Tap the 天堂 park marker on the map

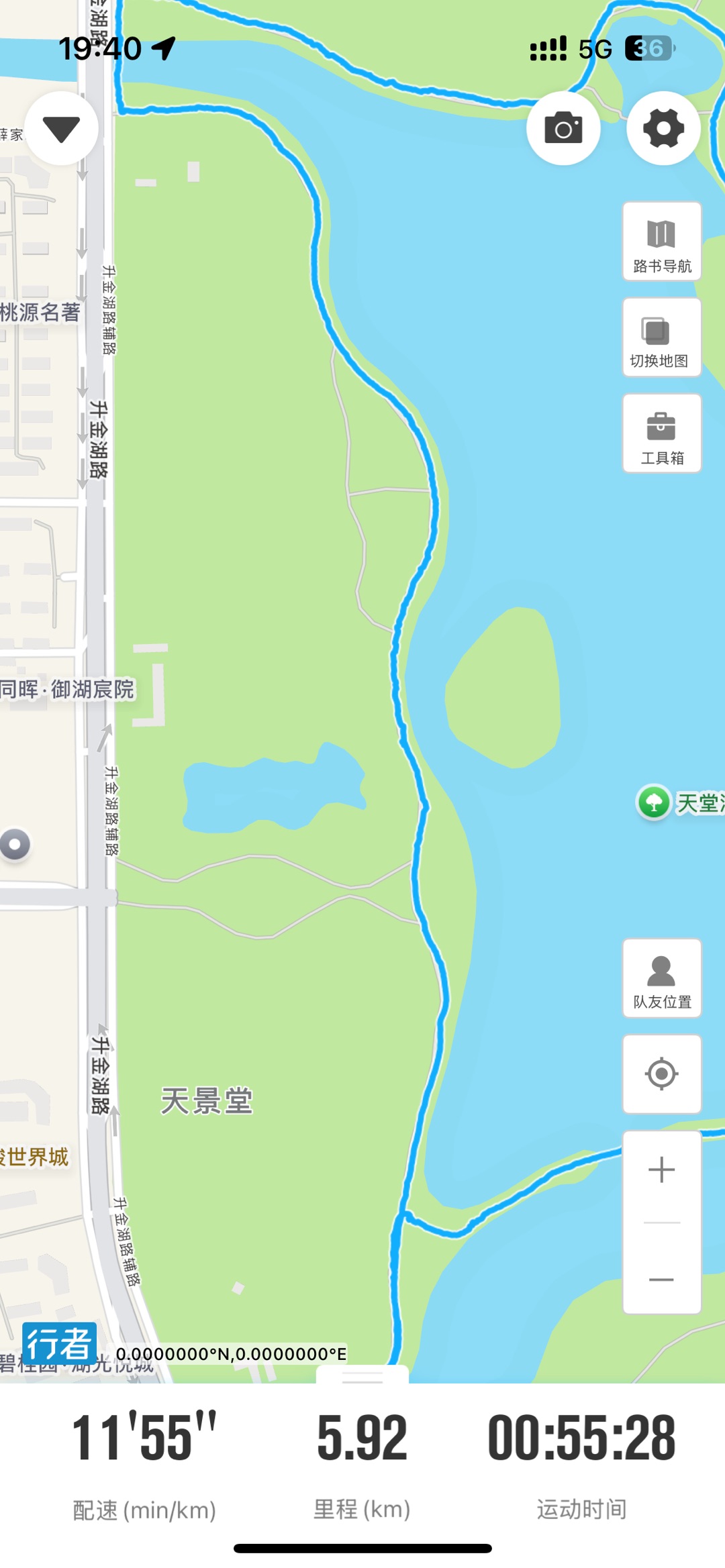coord(655,802)
